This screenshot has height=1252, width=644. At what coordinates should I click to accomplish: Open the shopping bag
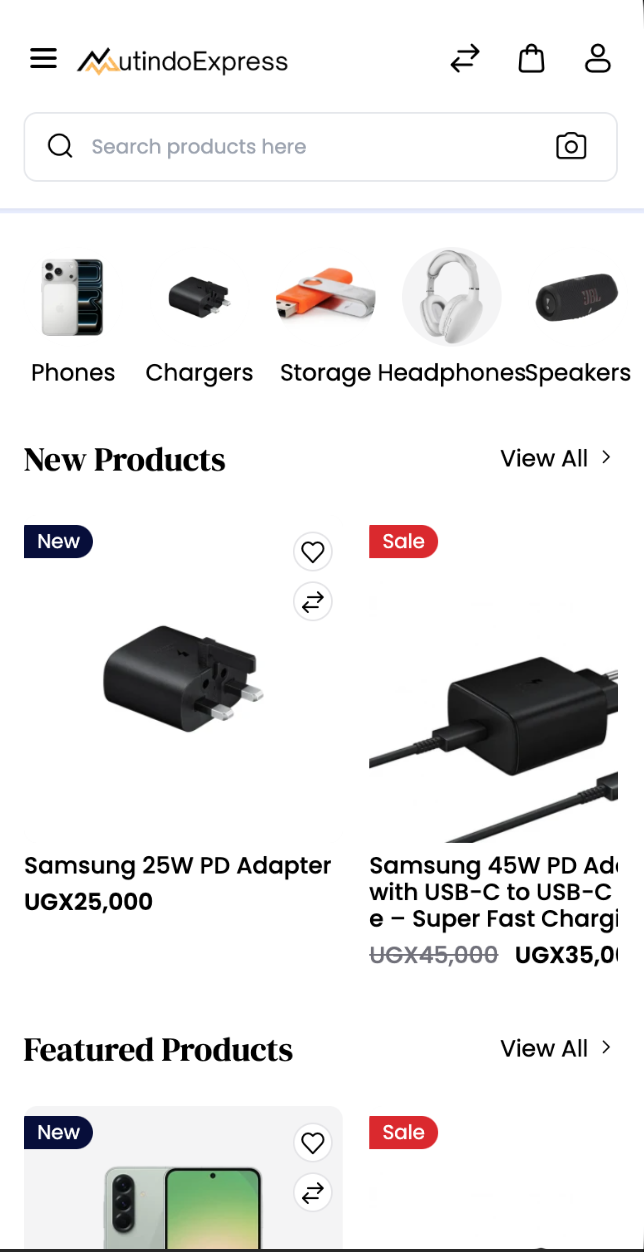(x=531, y=59)
